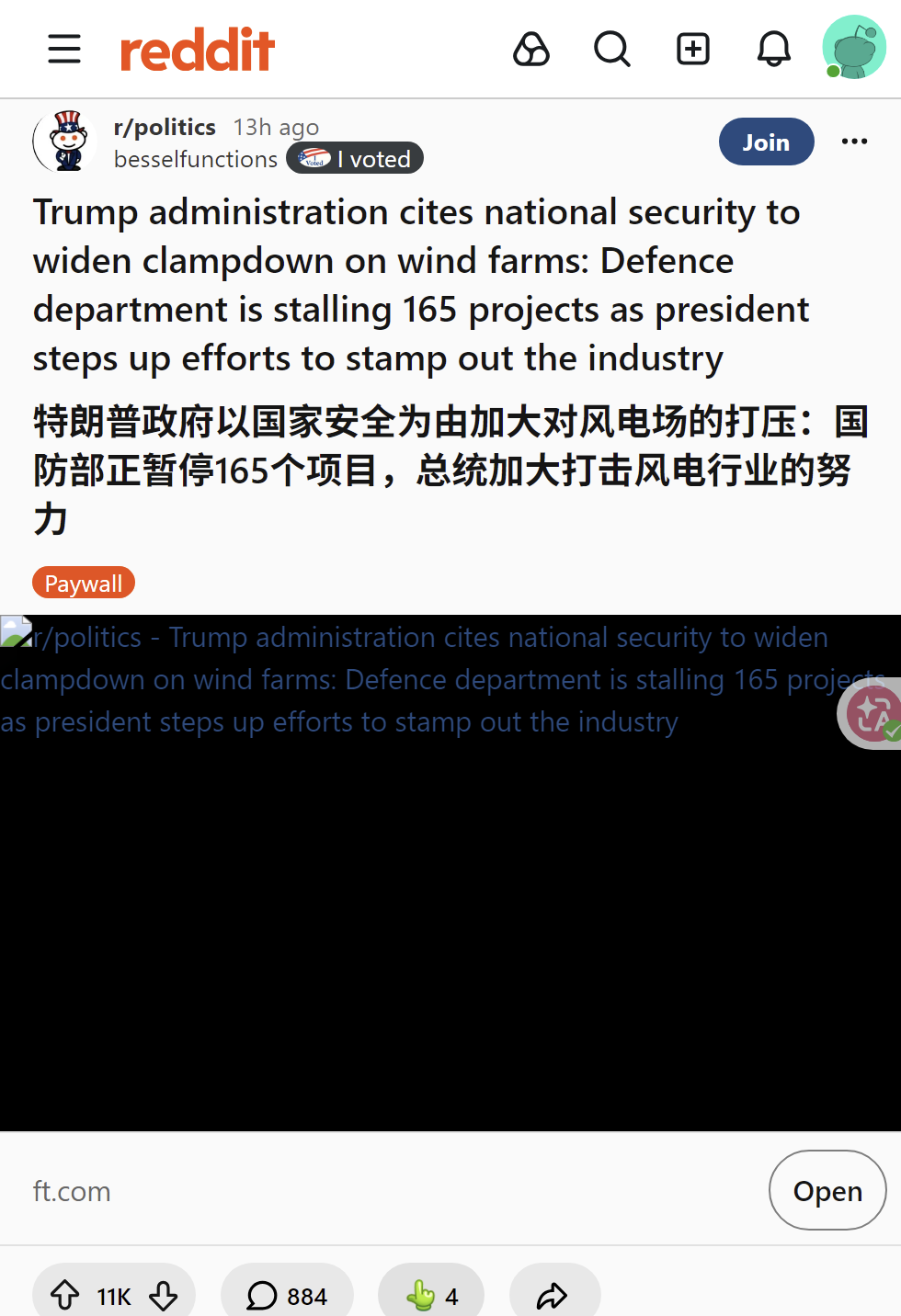Open the post's preview image
The image size is (901, 1316).
450,873
